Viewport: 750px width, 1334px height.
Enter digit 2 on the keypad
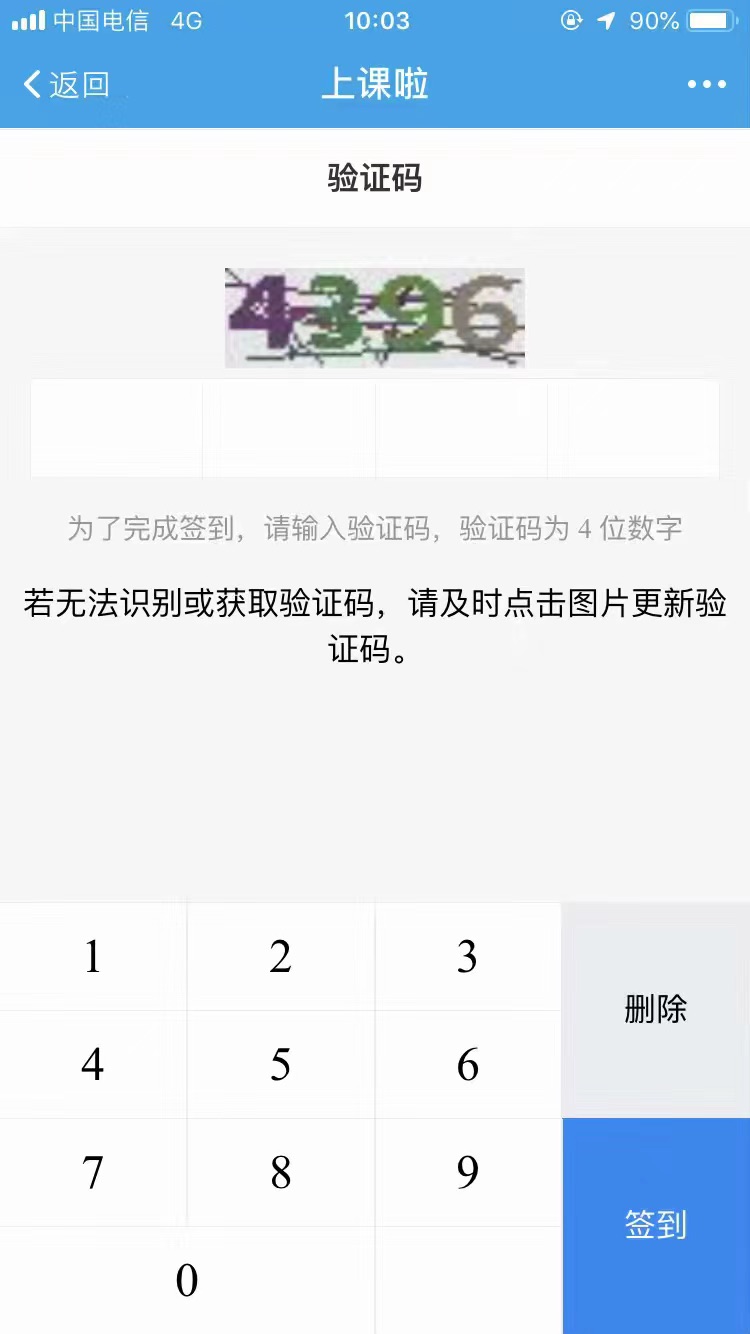tap(280, 957)
